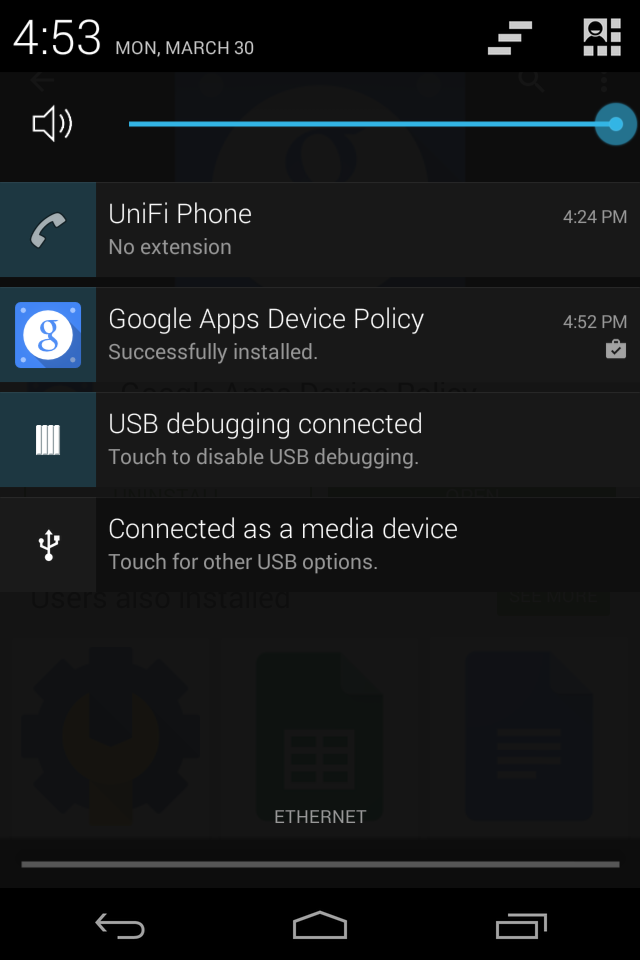Image resolution: width=640 pixels, height=960 pixels.
Task: Open the quick settings panel
Action: click(x=602, y=37)
